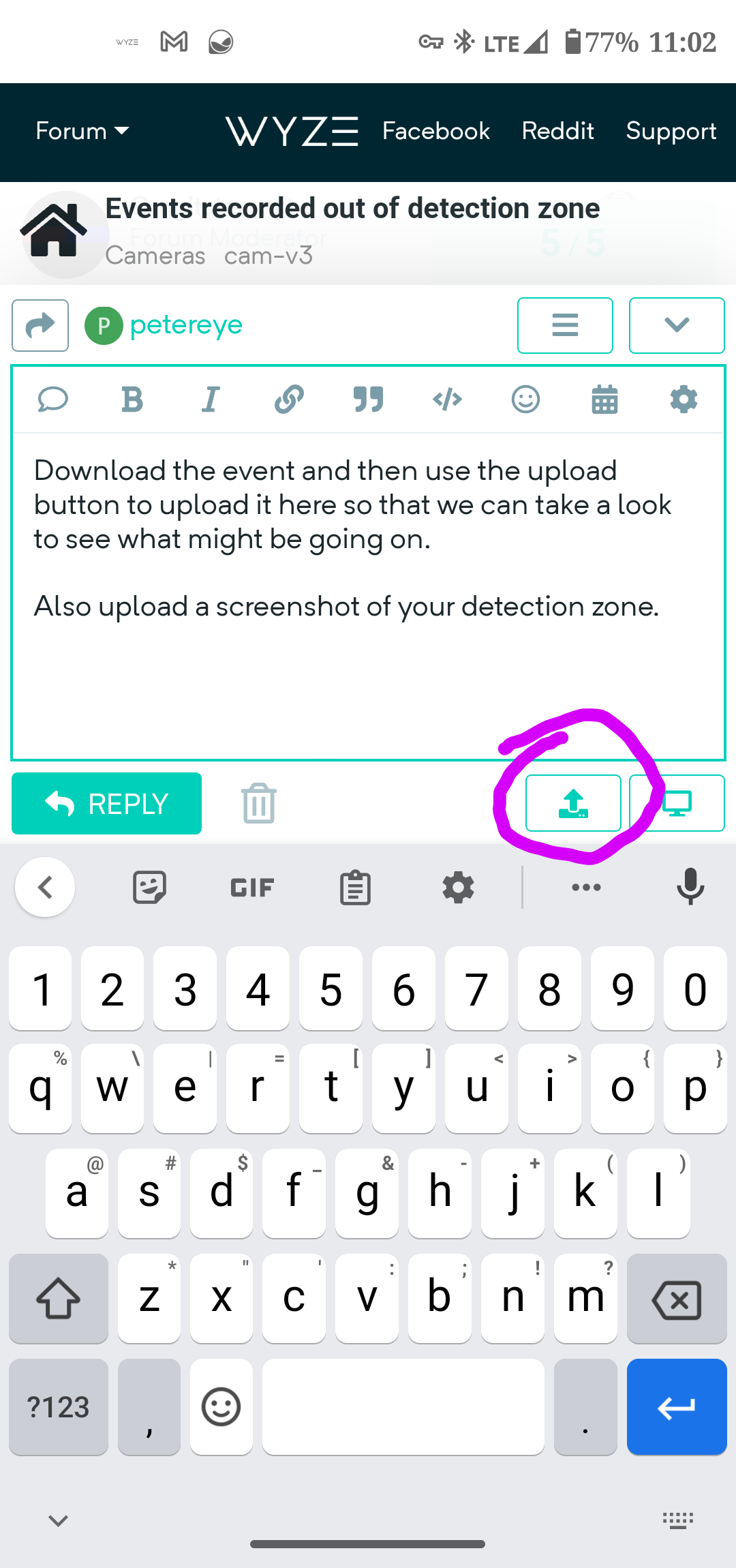
Task: Insert preformatted code
Action: point(447,399)
